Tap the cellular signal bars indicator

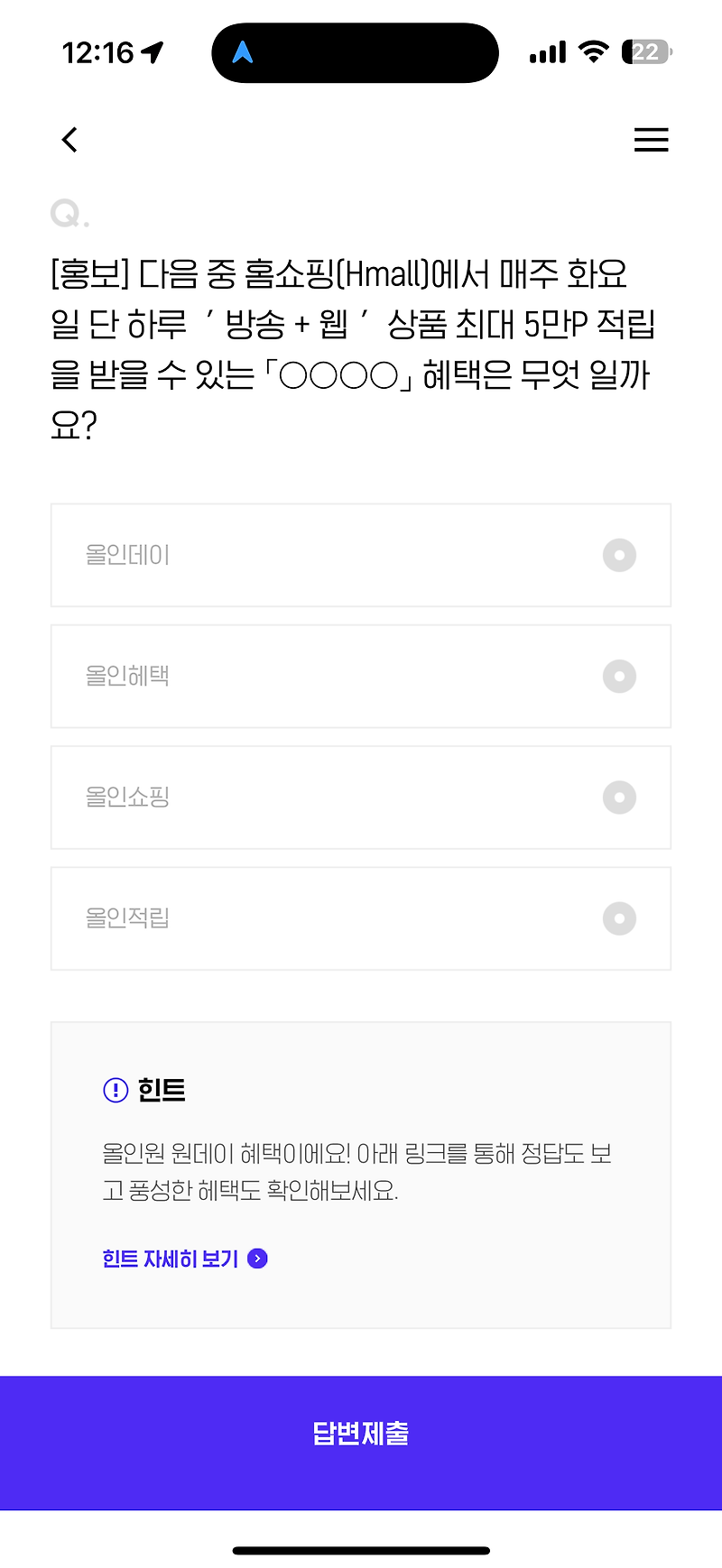pyautogui.click(x=545, y=51)
